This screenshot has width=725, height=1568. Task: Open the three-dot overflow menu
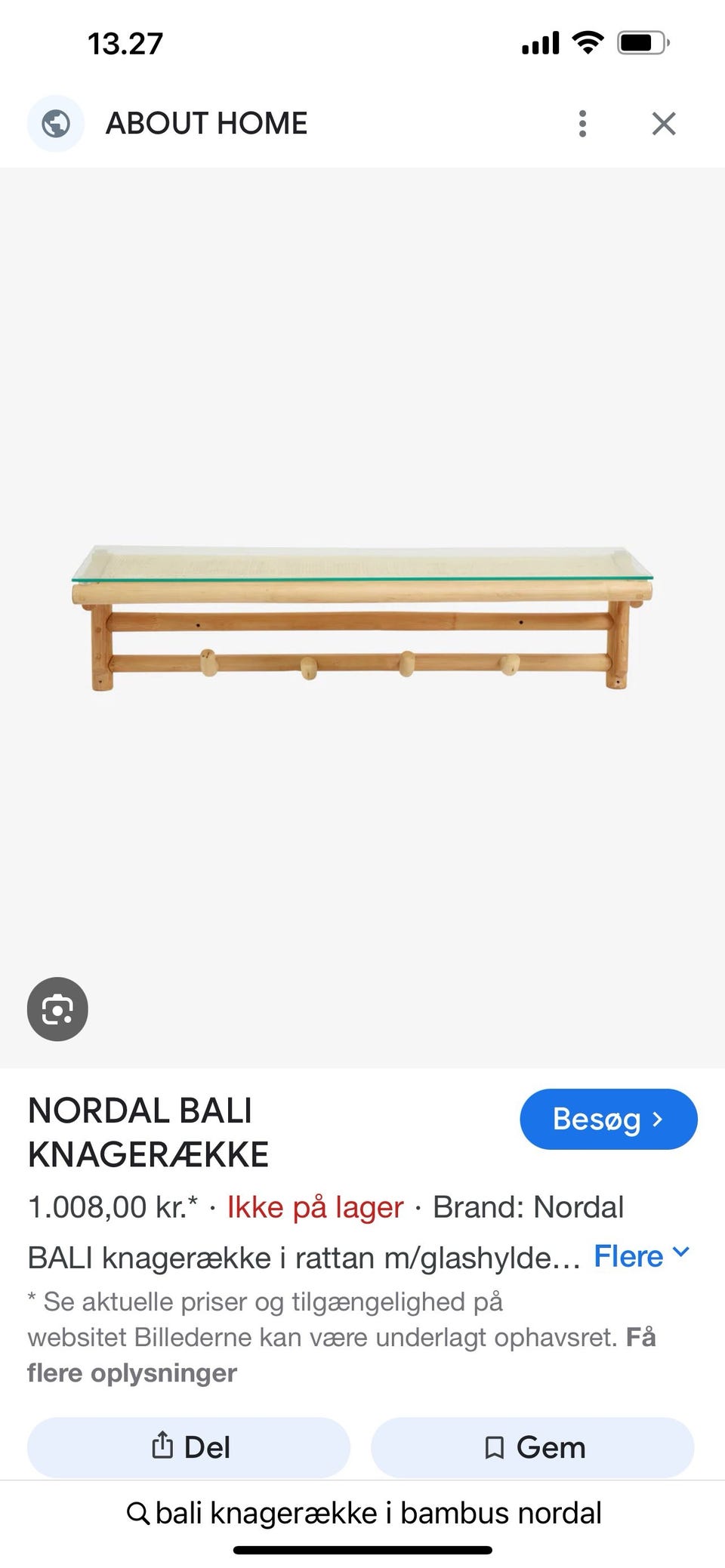click(582, 123)
